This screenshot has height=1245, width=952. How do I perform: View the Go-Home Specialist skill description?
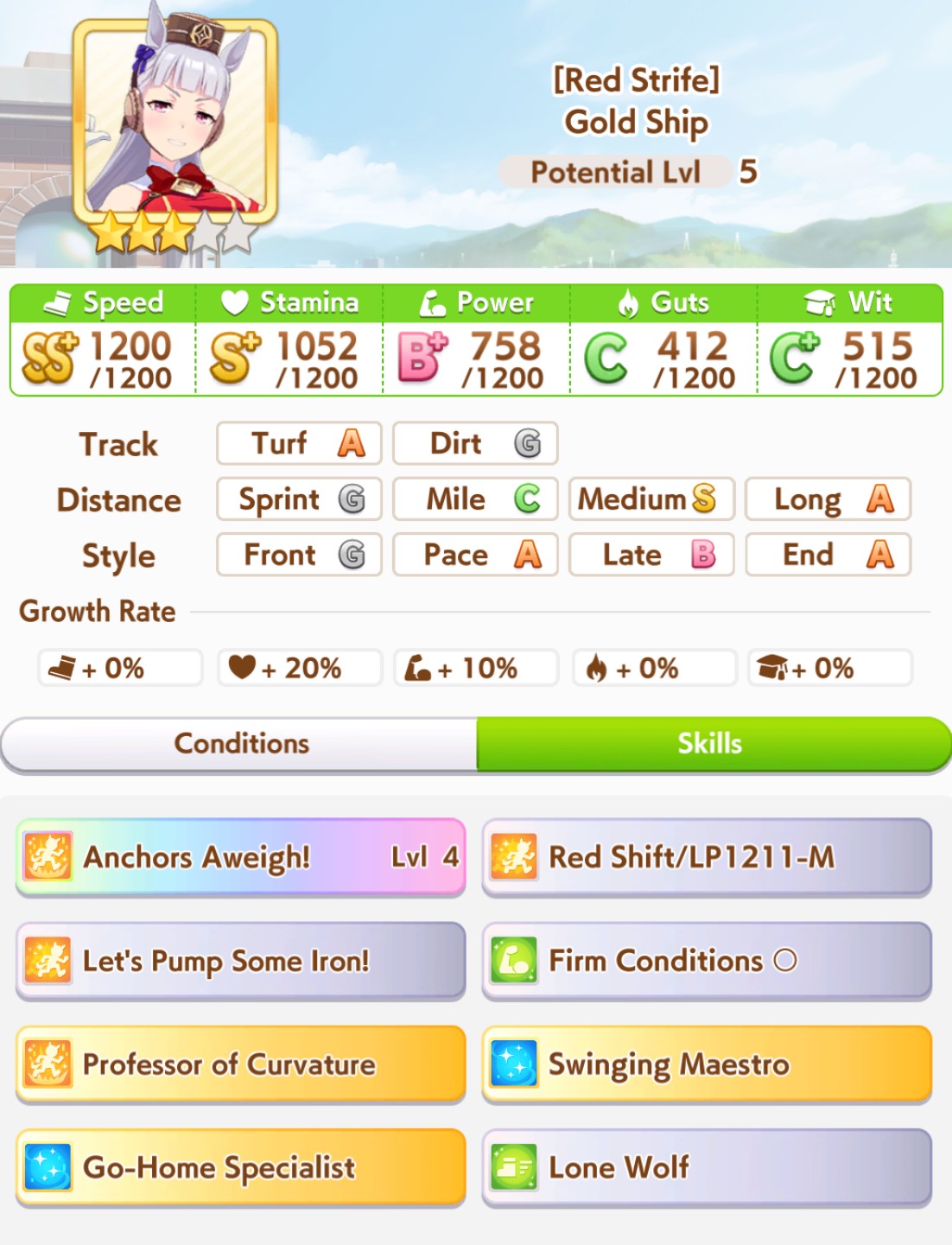[240, 1167]
